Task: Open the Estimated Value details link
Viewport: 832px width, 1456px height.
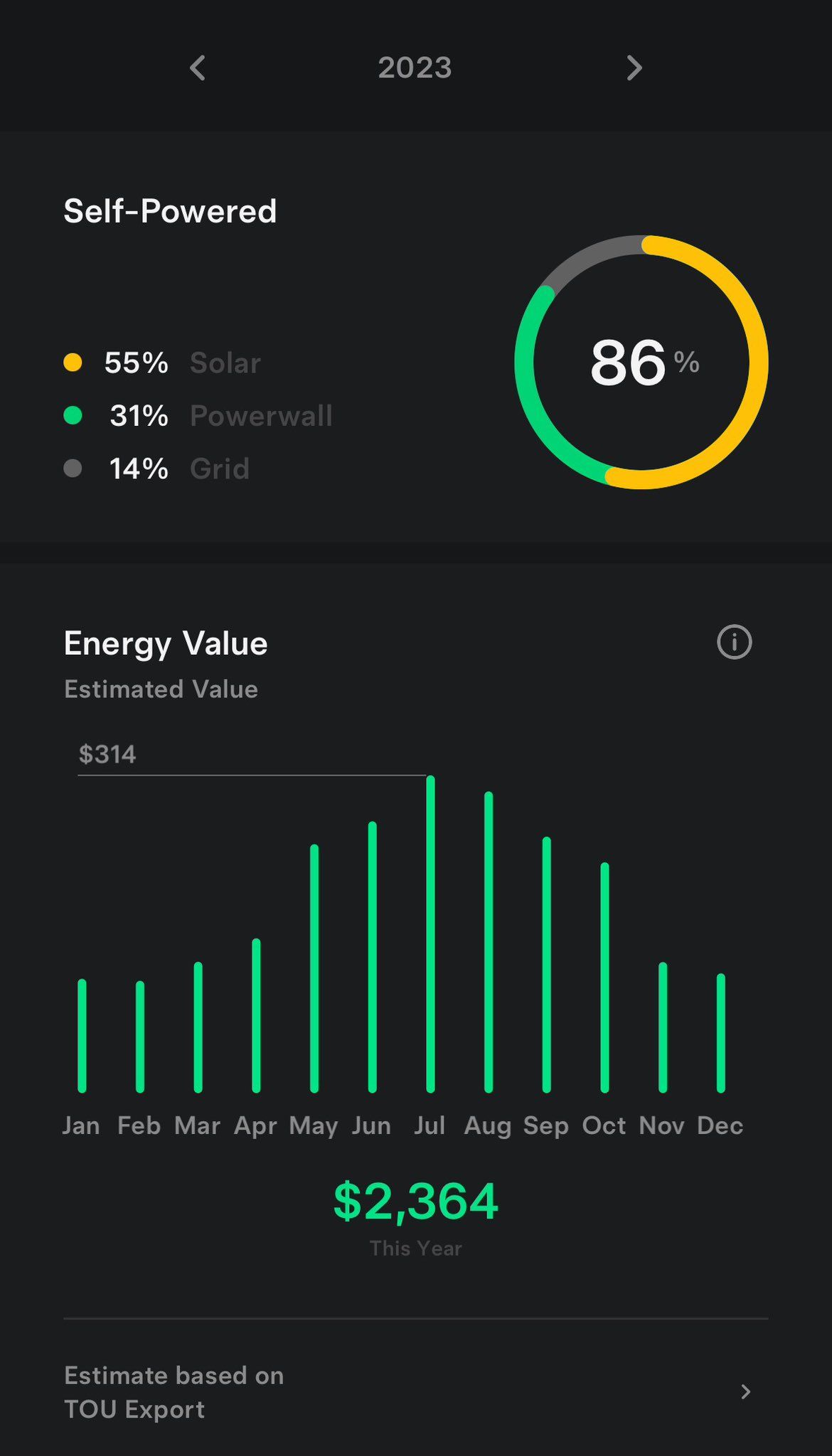Action: click(161, 687)
